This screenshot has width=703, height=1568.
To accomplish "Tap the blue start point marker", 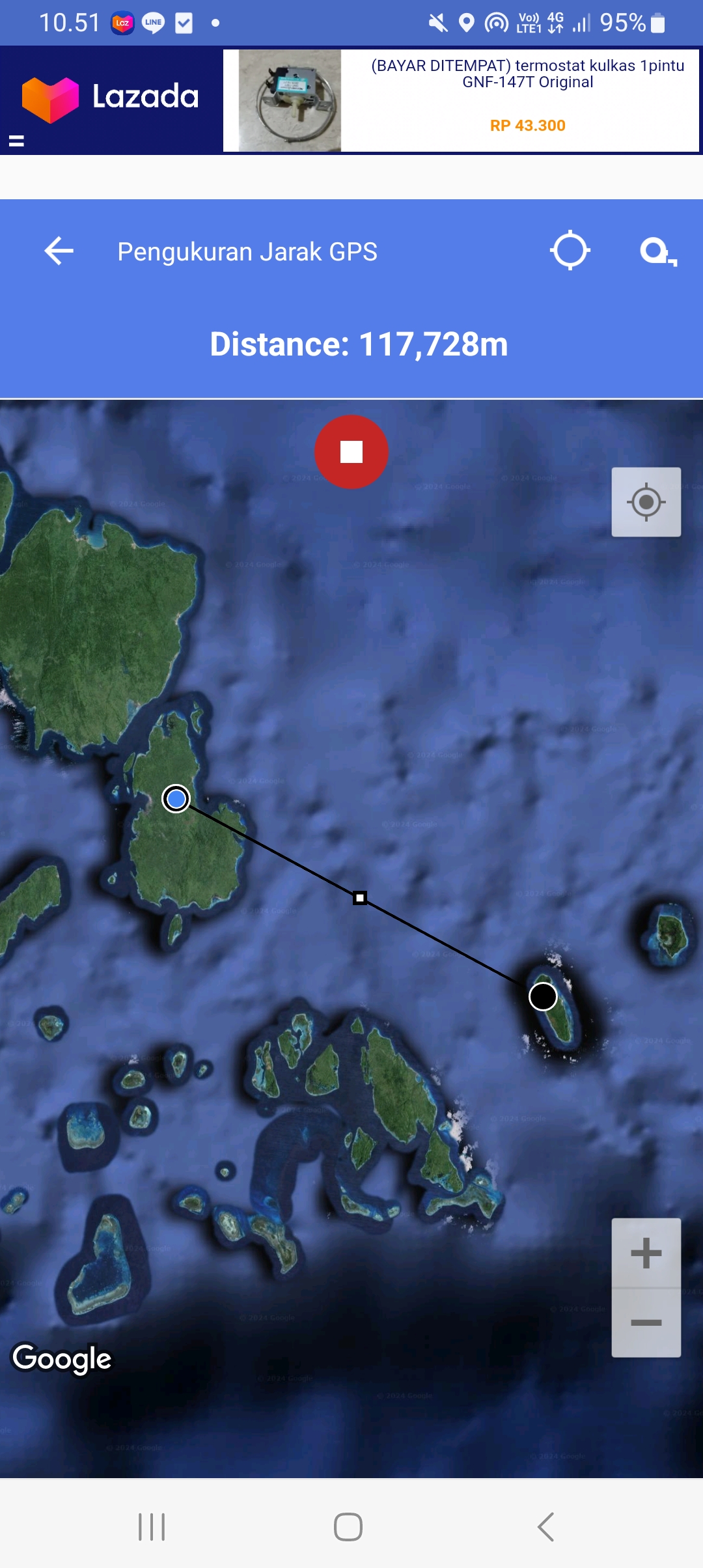I will (x=176, y=798).
